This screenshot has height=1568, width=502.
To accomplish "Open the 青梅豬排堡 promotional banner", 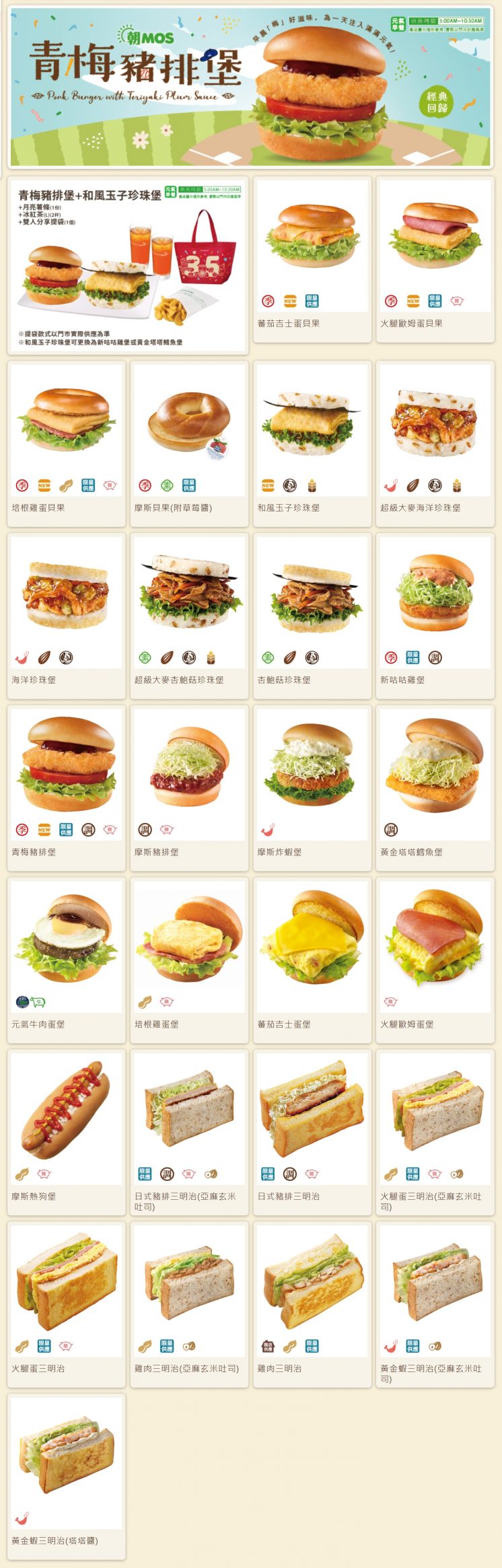I will pyautogui.click(x=250, y=86).
